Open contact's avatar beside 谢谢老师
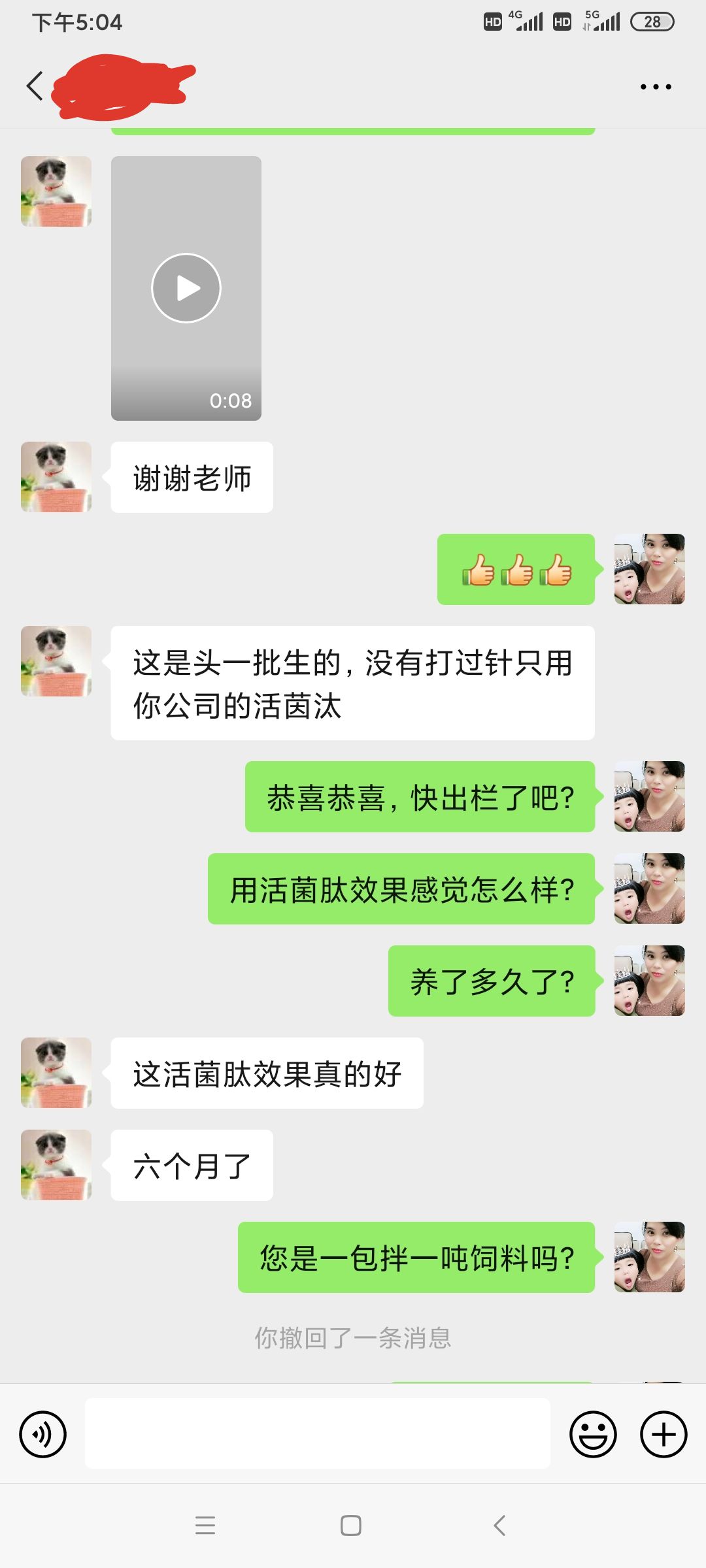The image size is (706, 1568). pyautogui.click(x=56, y=477)
